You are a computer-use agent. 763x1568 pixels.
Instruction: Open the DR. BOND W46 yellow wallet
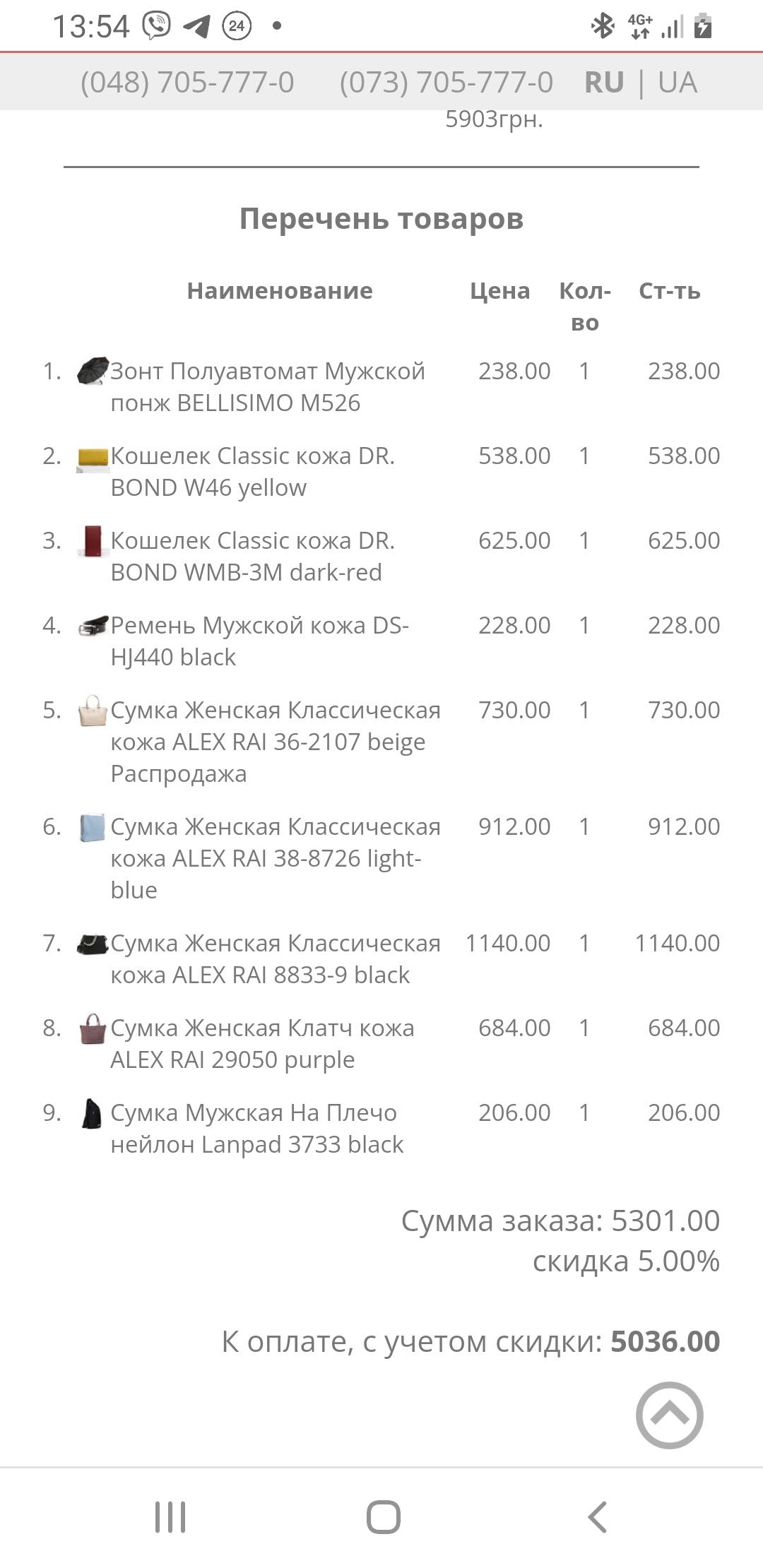(x=252, y=471)
